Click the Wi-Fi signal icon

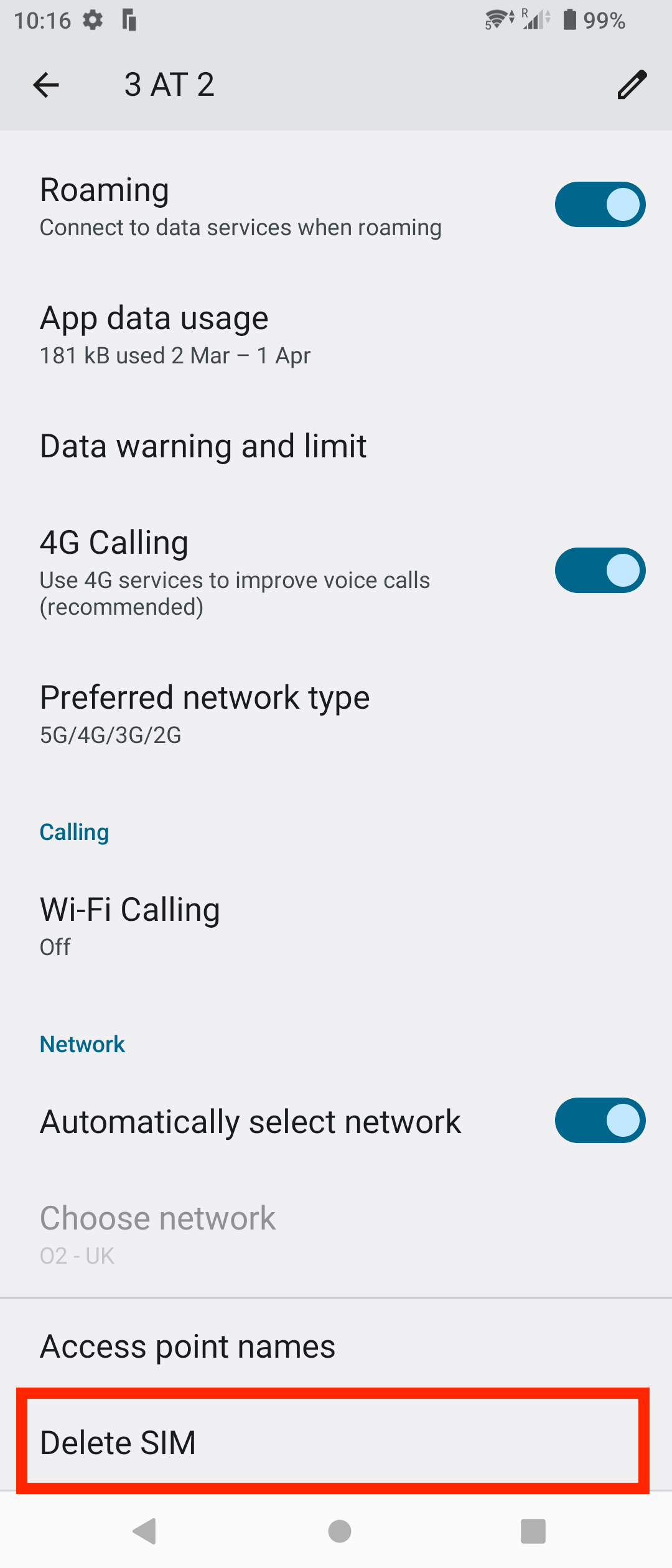(495, 21)
